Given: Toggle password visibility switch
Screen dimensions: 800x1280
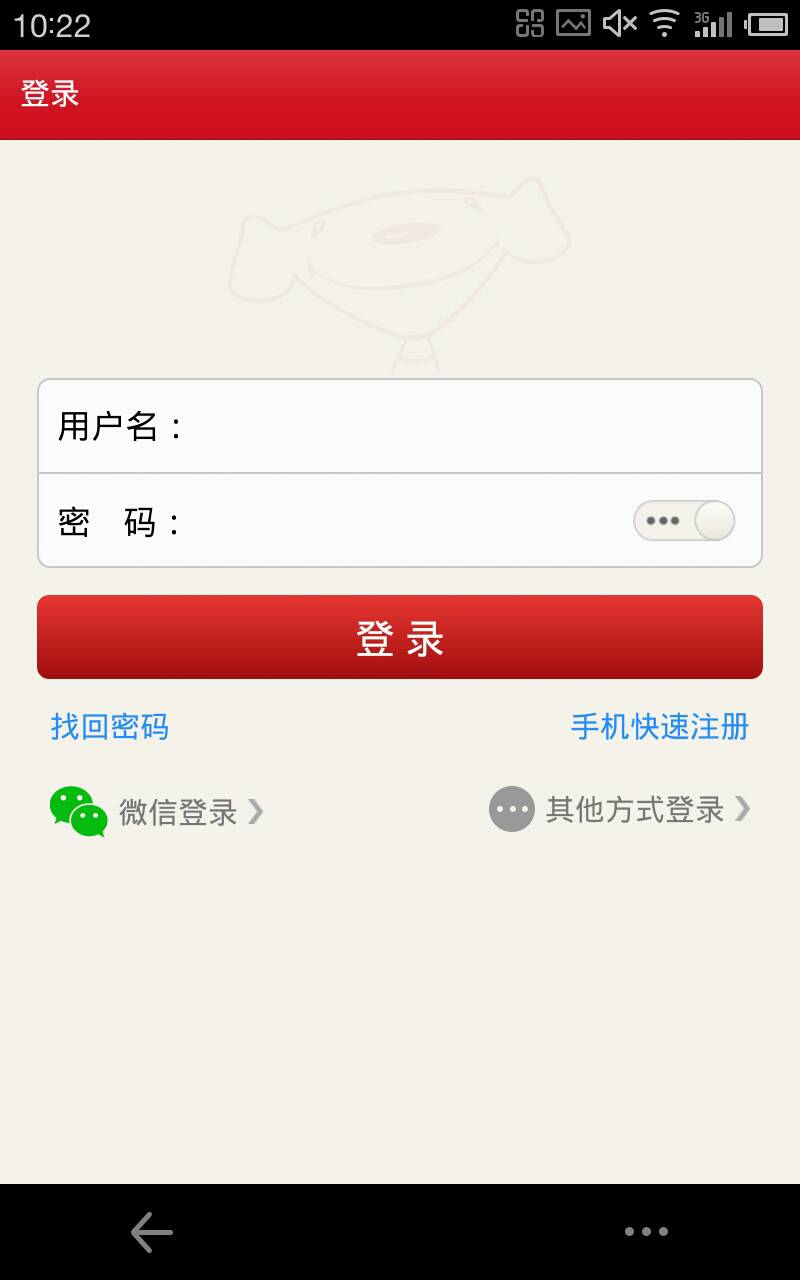Looking at the screenshot, I should pos(684,521).
